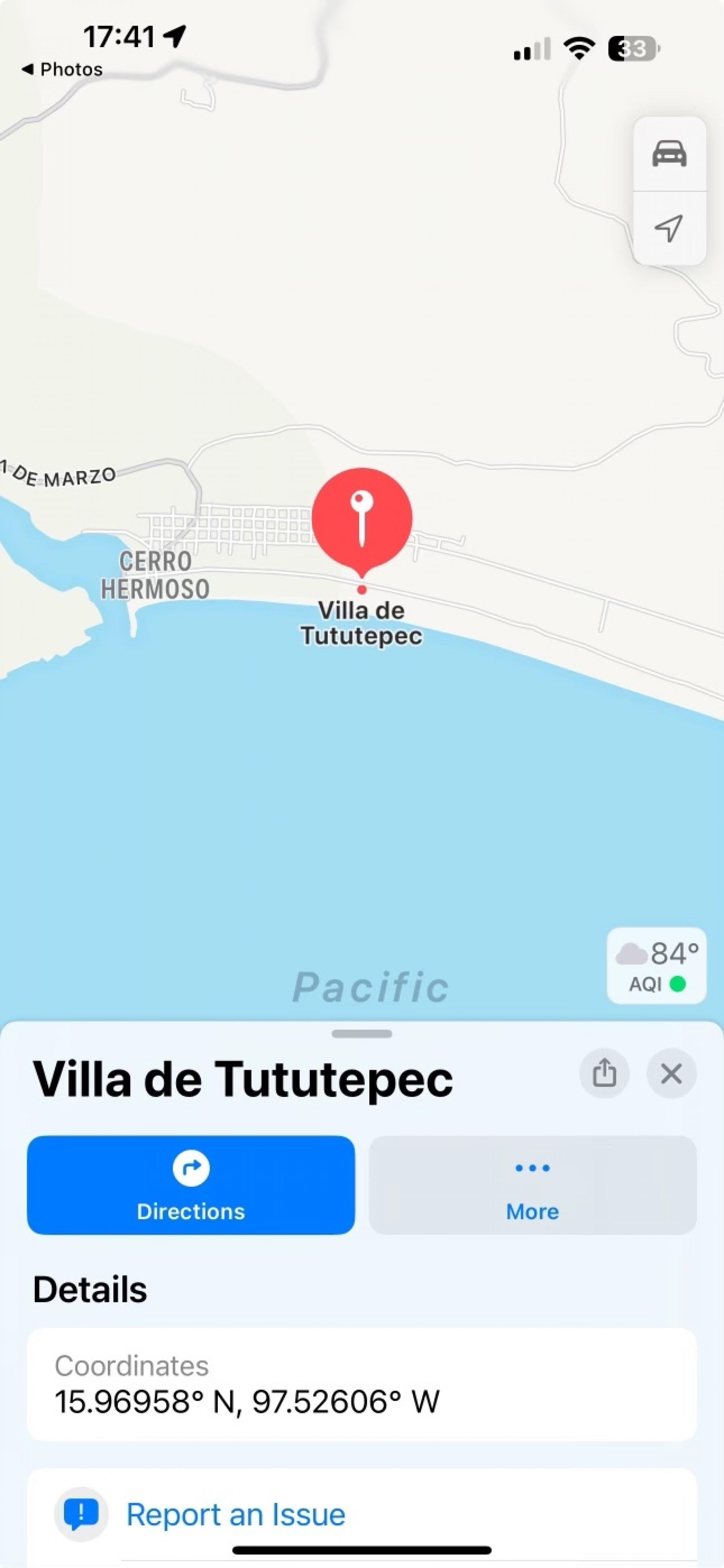The image size is (724, 1568).
Task: Report an Issue with this place
Action: click(236, 1514)
